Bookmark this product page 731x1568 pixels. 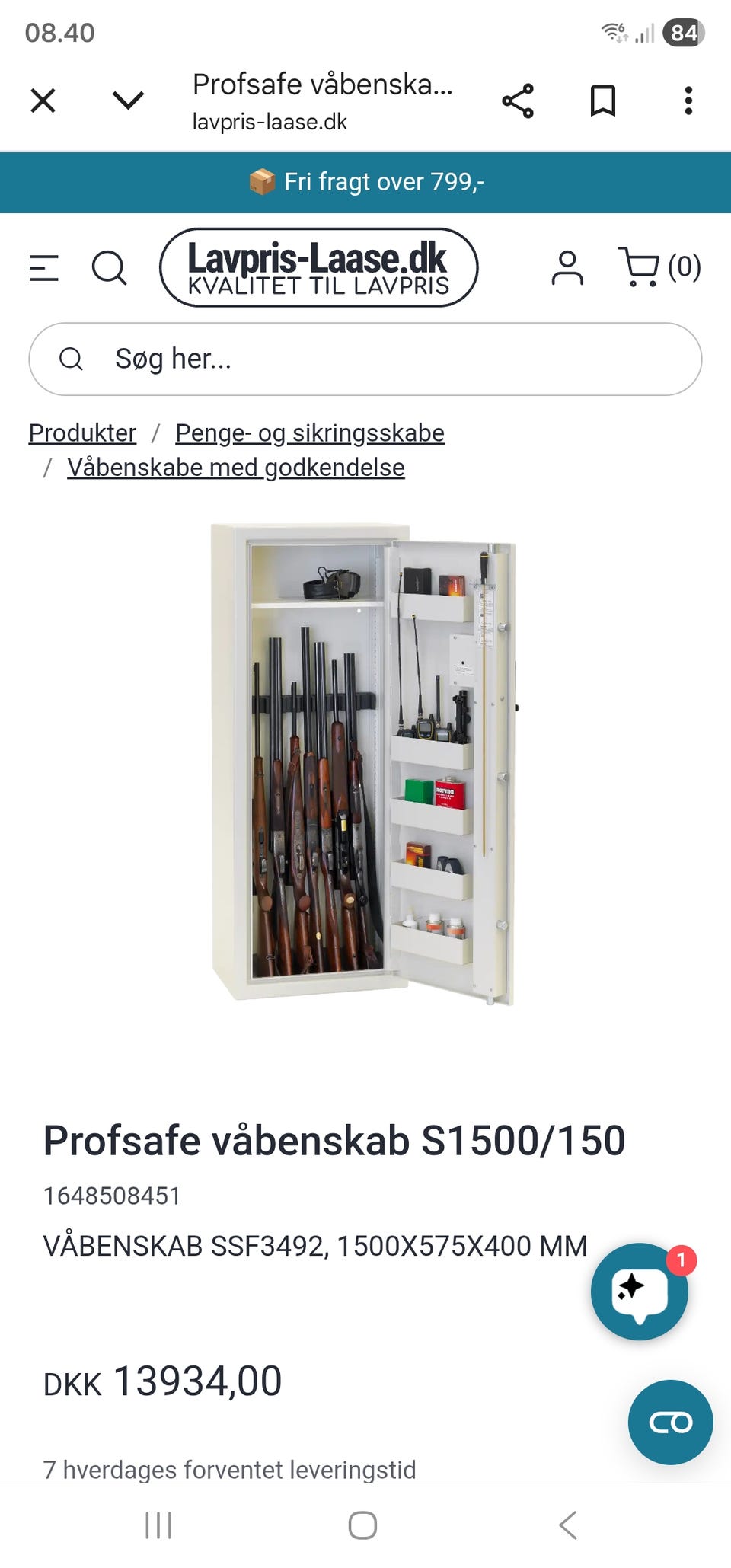coord(602,99)
